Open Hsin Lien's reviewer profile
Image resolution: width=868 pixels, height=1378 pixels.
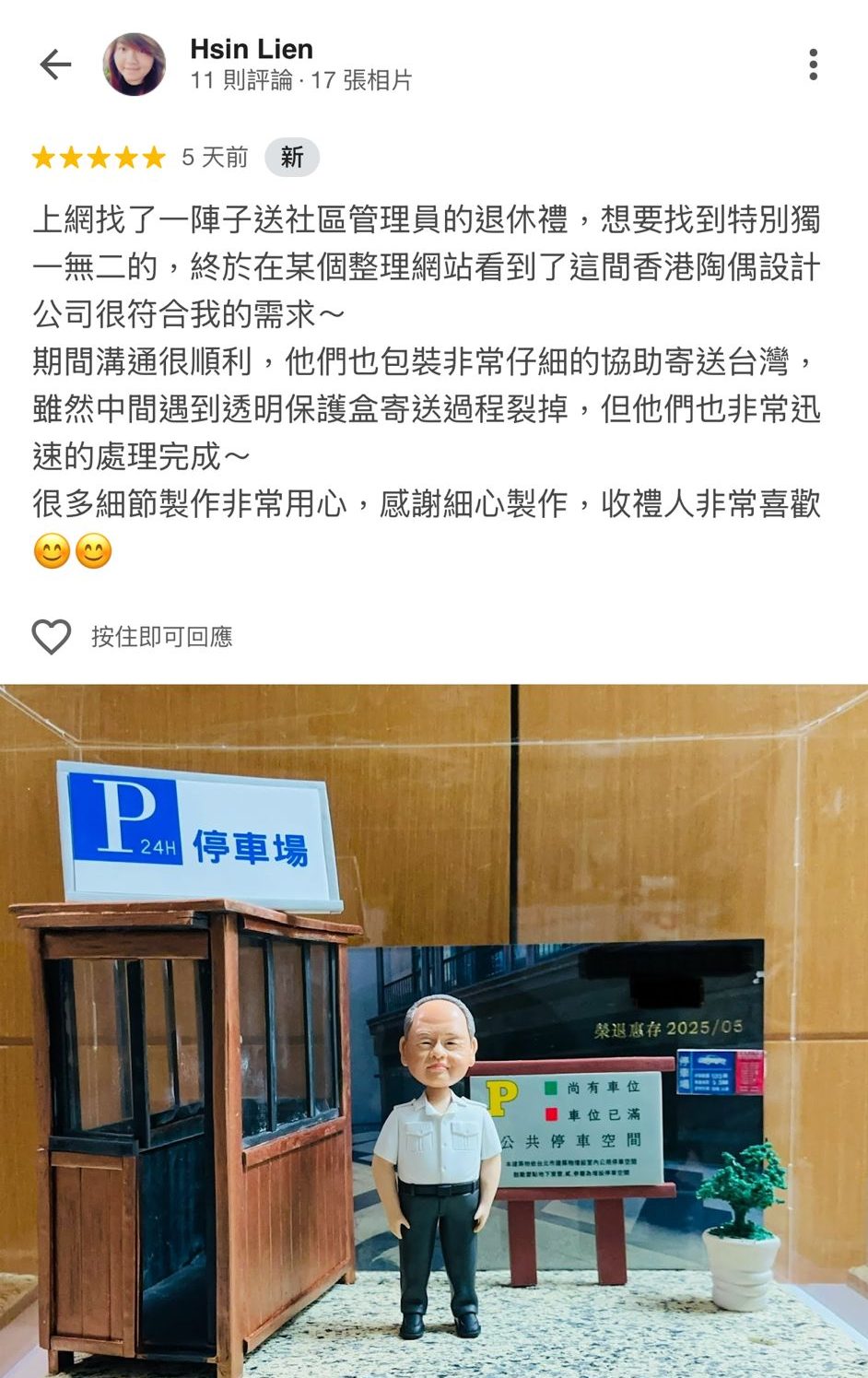tap(251, 49)
